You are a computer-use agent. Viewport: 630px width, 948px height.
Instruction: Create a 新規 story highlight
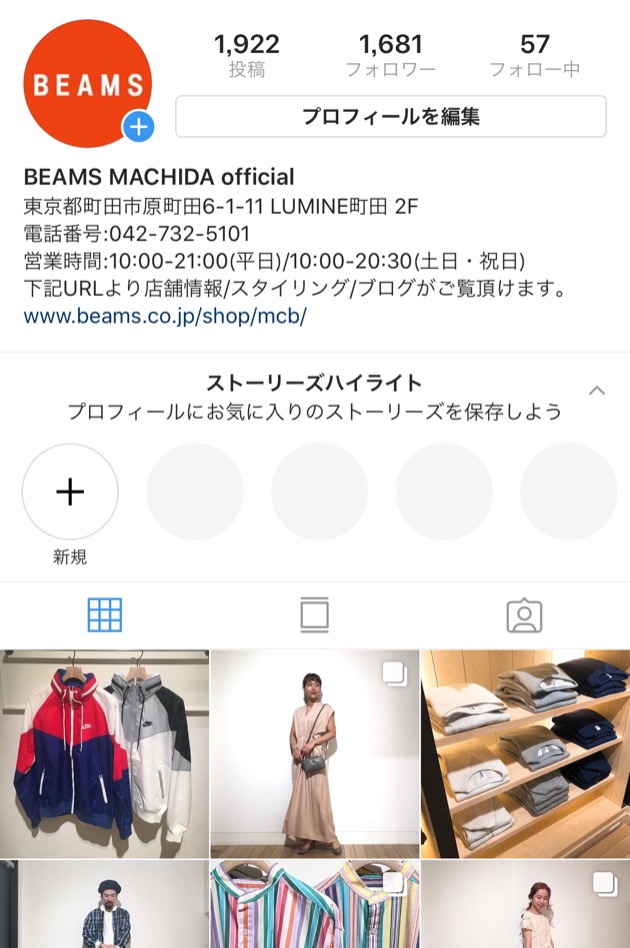70,492
